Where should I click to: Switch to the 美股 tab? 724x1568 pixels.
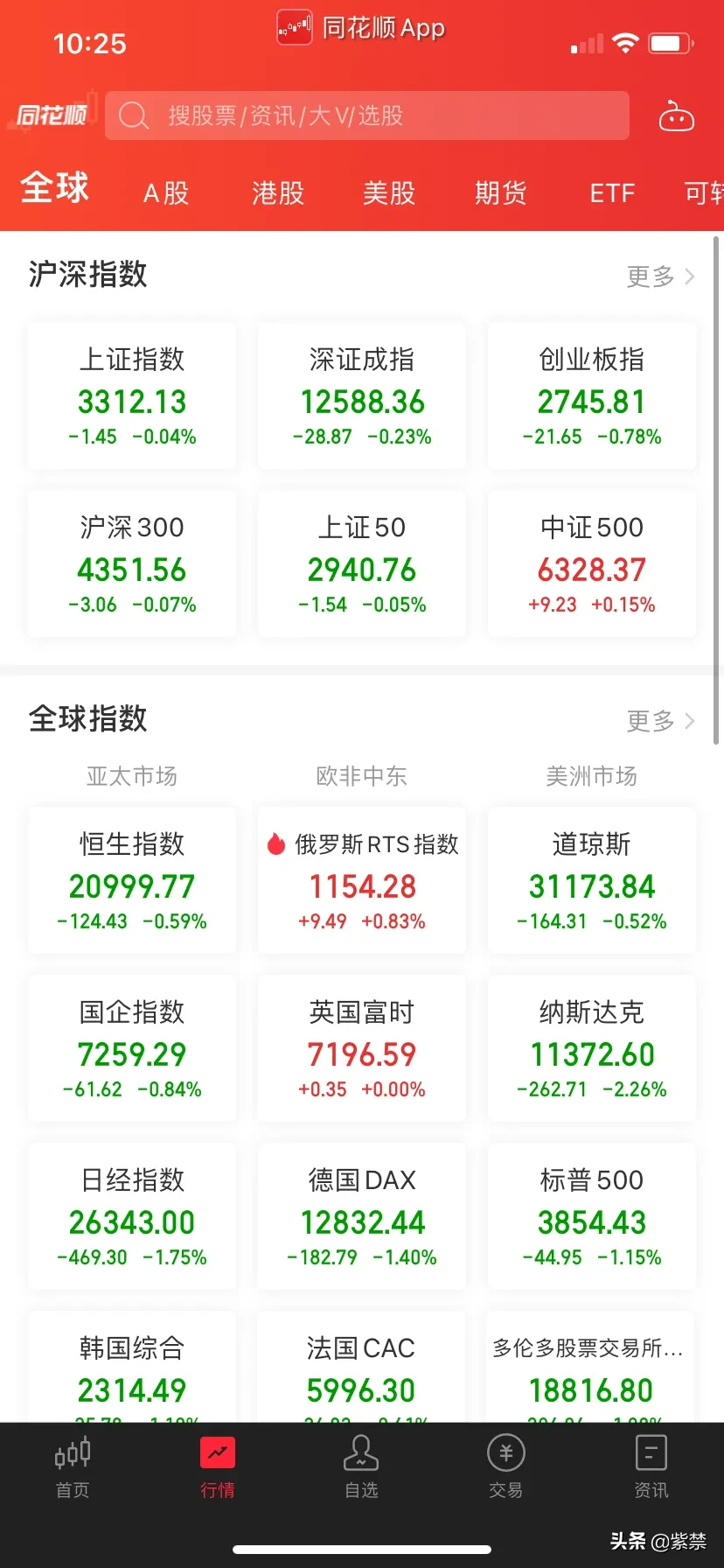tap(388, 193)
